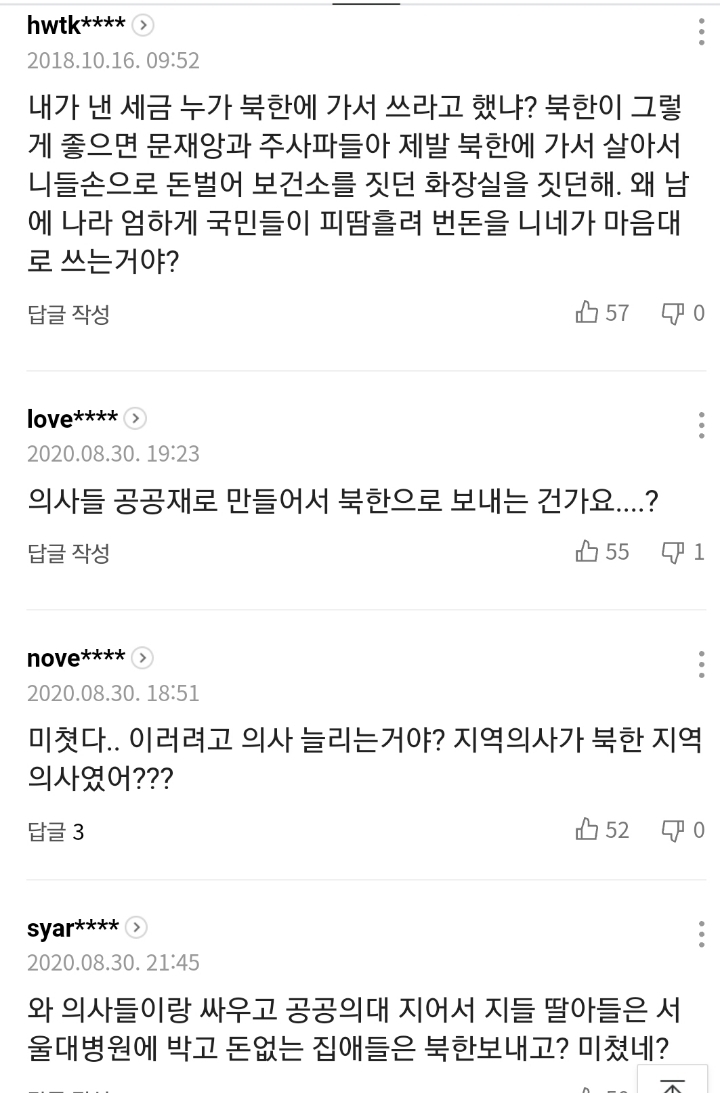Write a reply to love**** comment
720x1093 pixels.
(68, 553)
